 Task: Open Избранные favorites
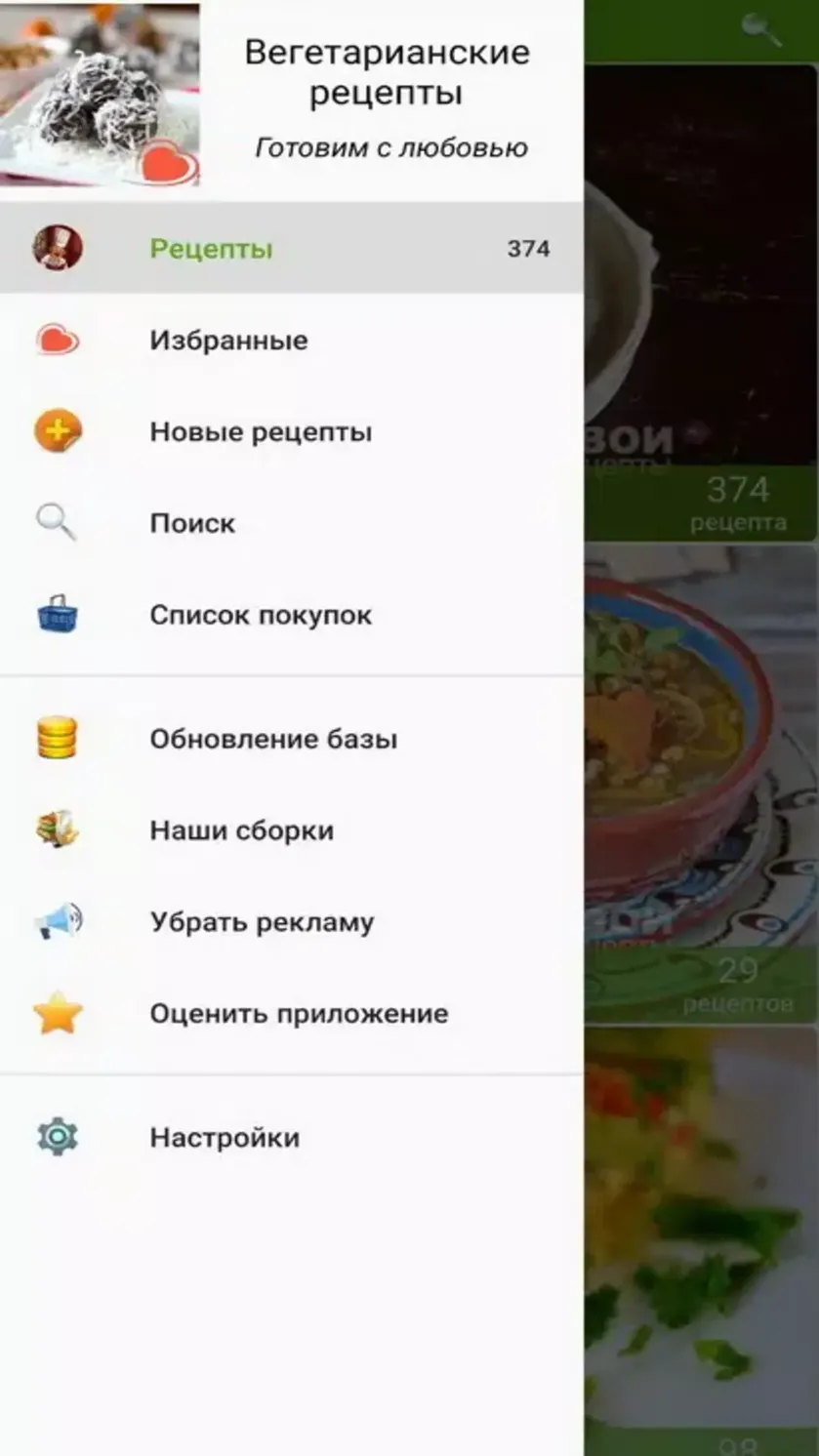[291, 340]
